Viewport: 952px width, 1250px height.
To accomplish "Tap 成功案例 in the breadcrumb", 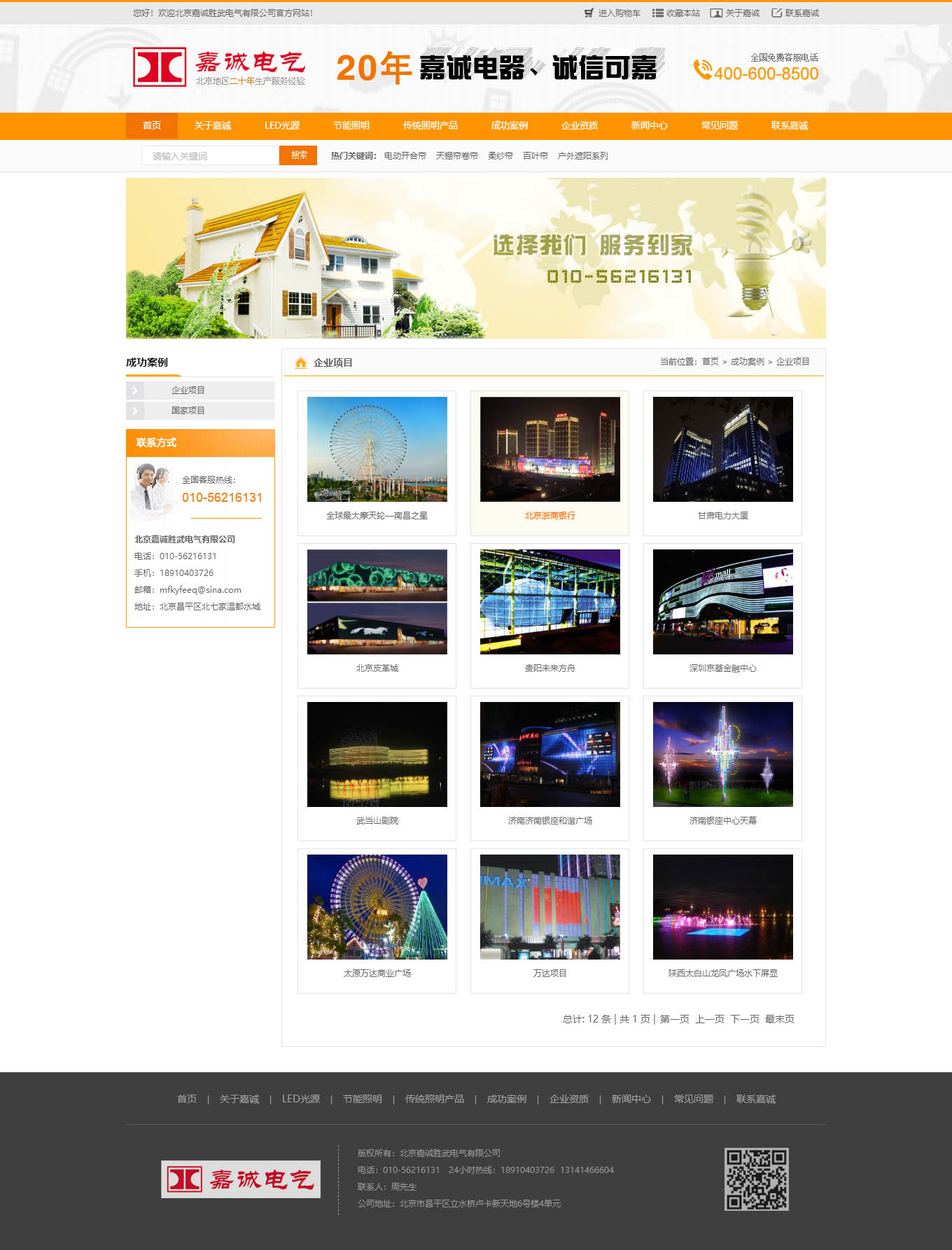I will click(x=747, y=362).
